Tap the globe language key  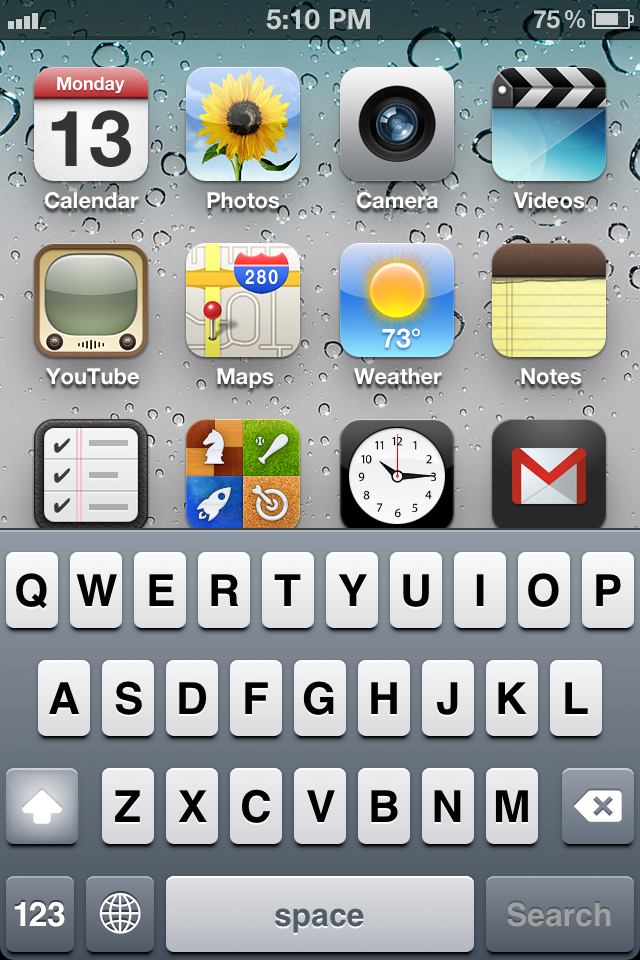click(x=120, y=914)
